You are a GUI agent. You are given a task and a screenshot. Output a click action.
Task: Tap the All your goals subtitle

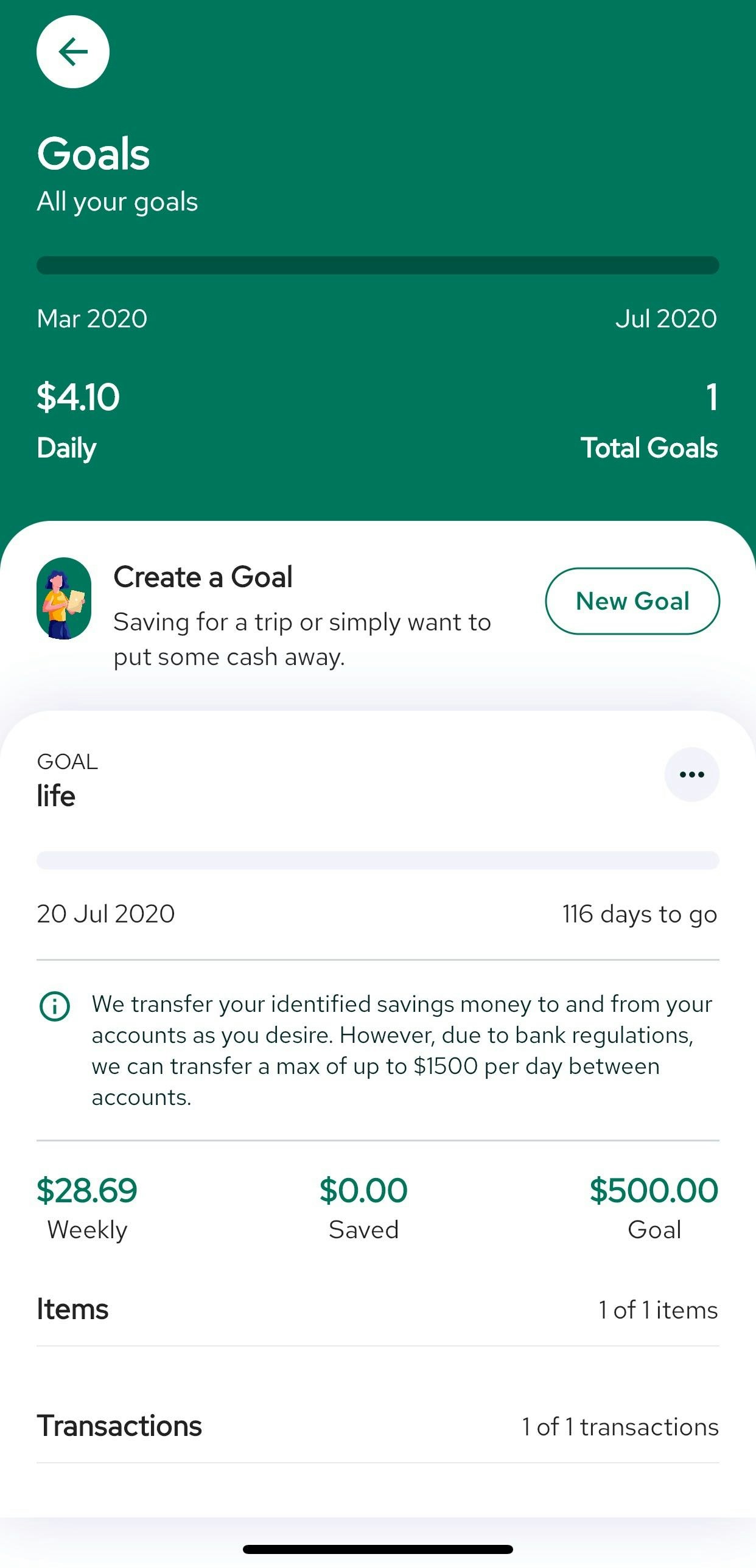pos(117,201)
